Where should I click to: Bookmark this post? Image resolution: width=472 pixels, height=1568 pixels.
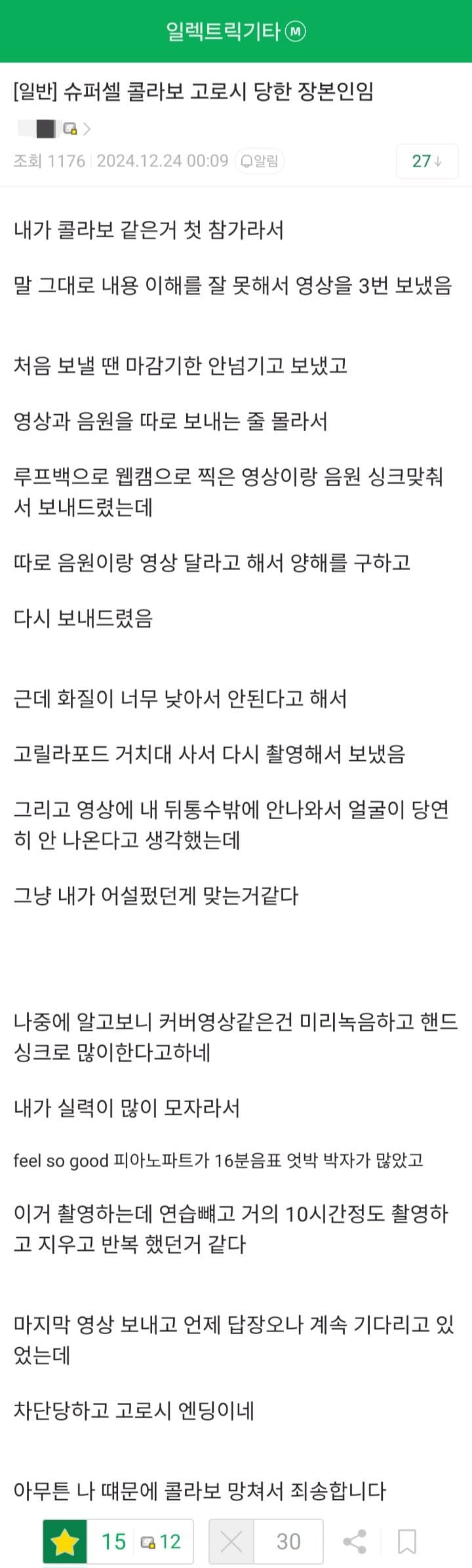(x=406, y=1541)
